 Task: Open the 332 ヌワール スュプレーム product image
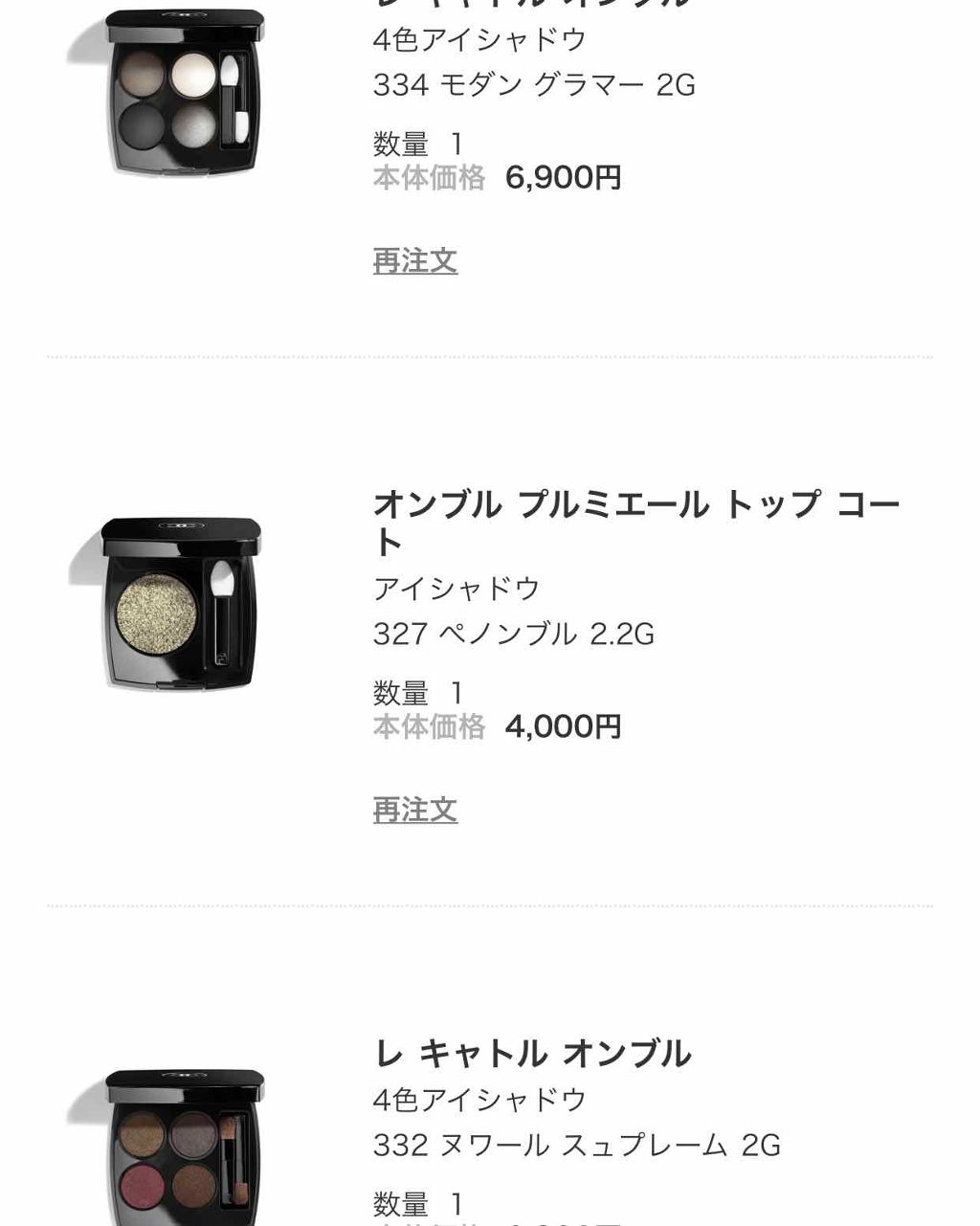tap(170, 1149)
